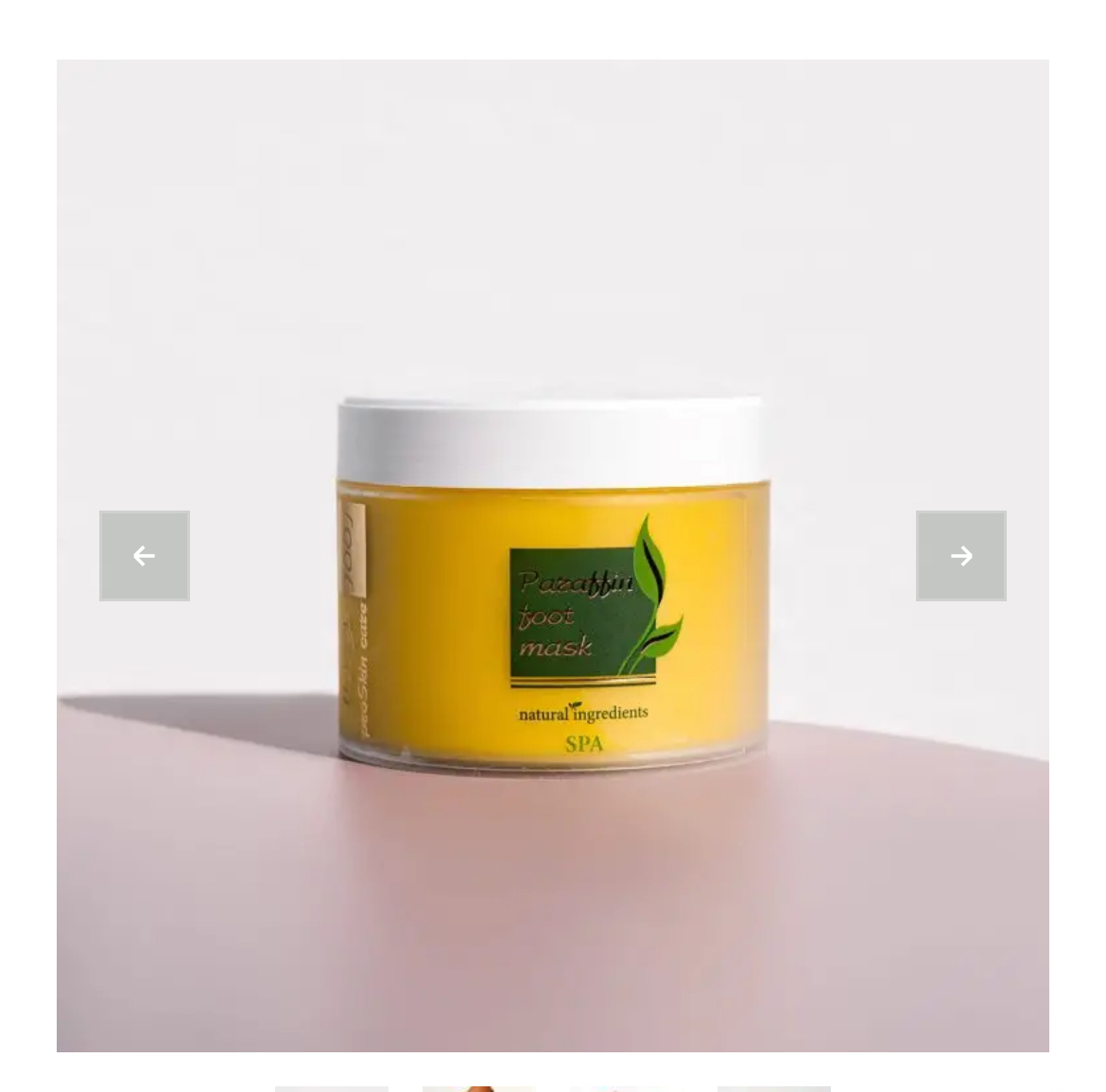
Task: Go to the previous product image
Action: tap(145, 556)
